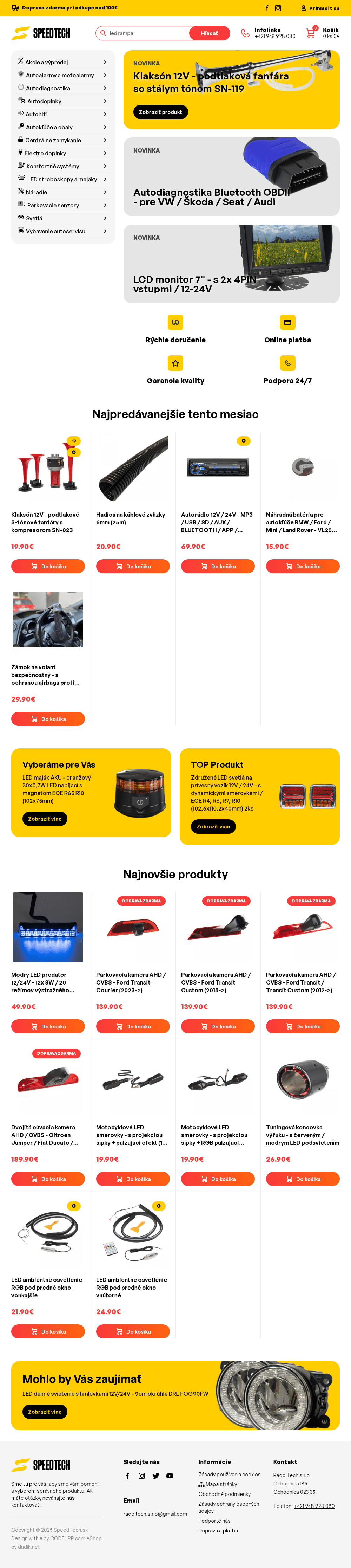The height and width of the screenshot is (1568, 351).
Task: Open the LCD monitor 7" banner
Action: click(x=231, y=264)
